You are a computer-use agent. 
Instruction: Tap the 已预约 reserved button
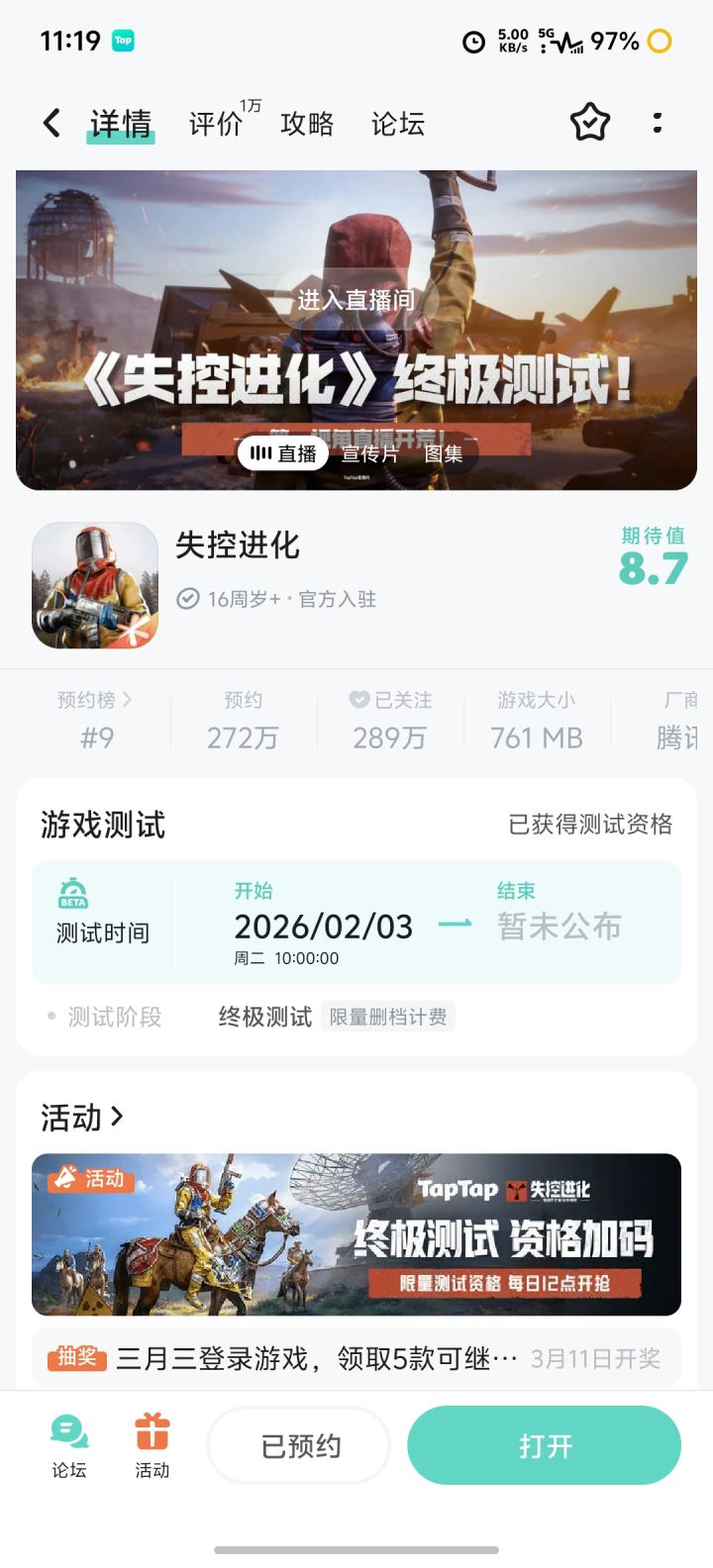pyautogui.click(x=298, y=1444)
